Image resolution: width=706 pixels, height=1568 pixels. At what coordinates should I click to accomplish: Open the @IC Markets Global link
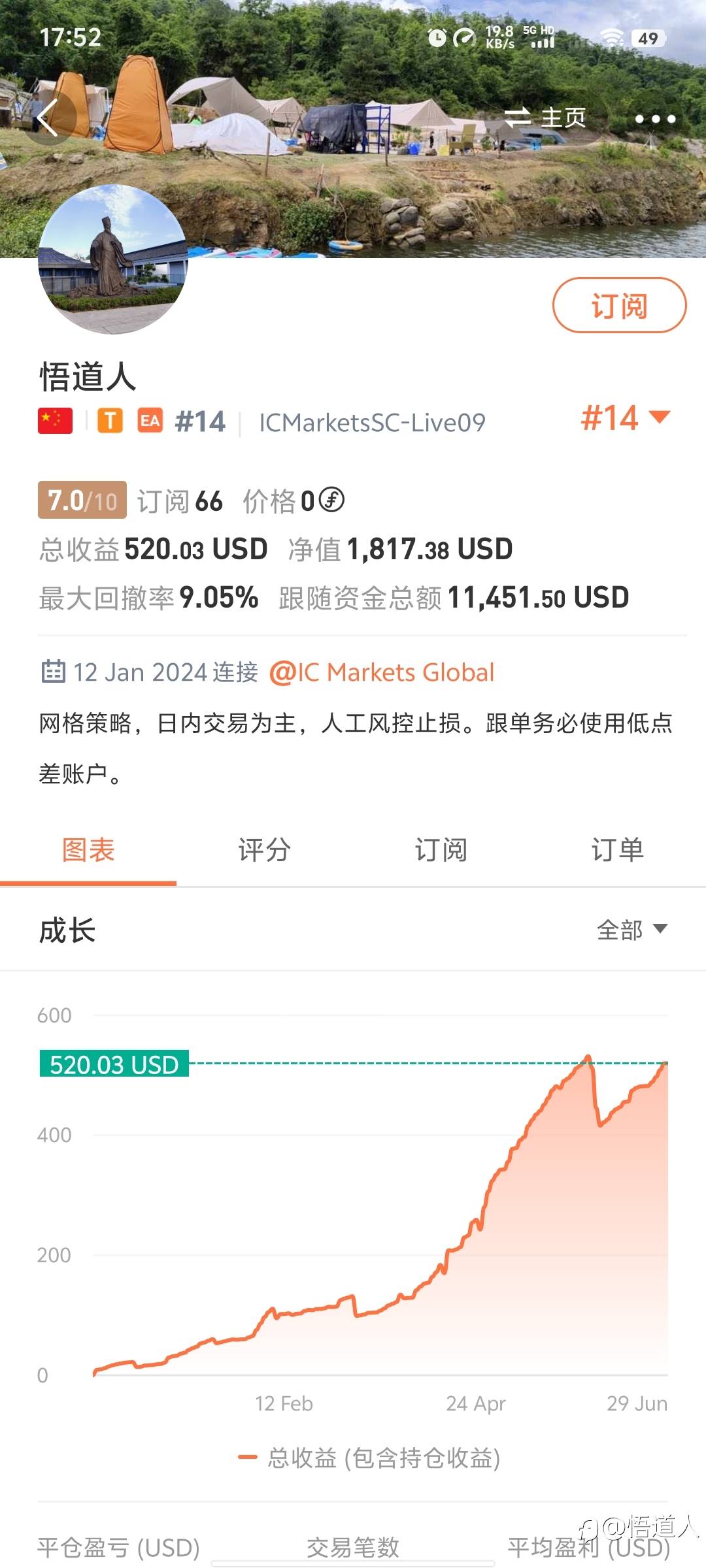pyautogui.click(x=382, y=672)
